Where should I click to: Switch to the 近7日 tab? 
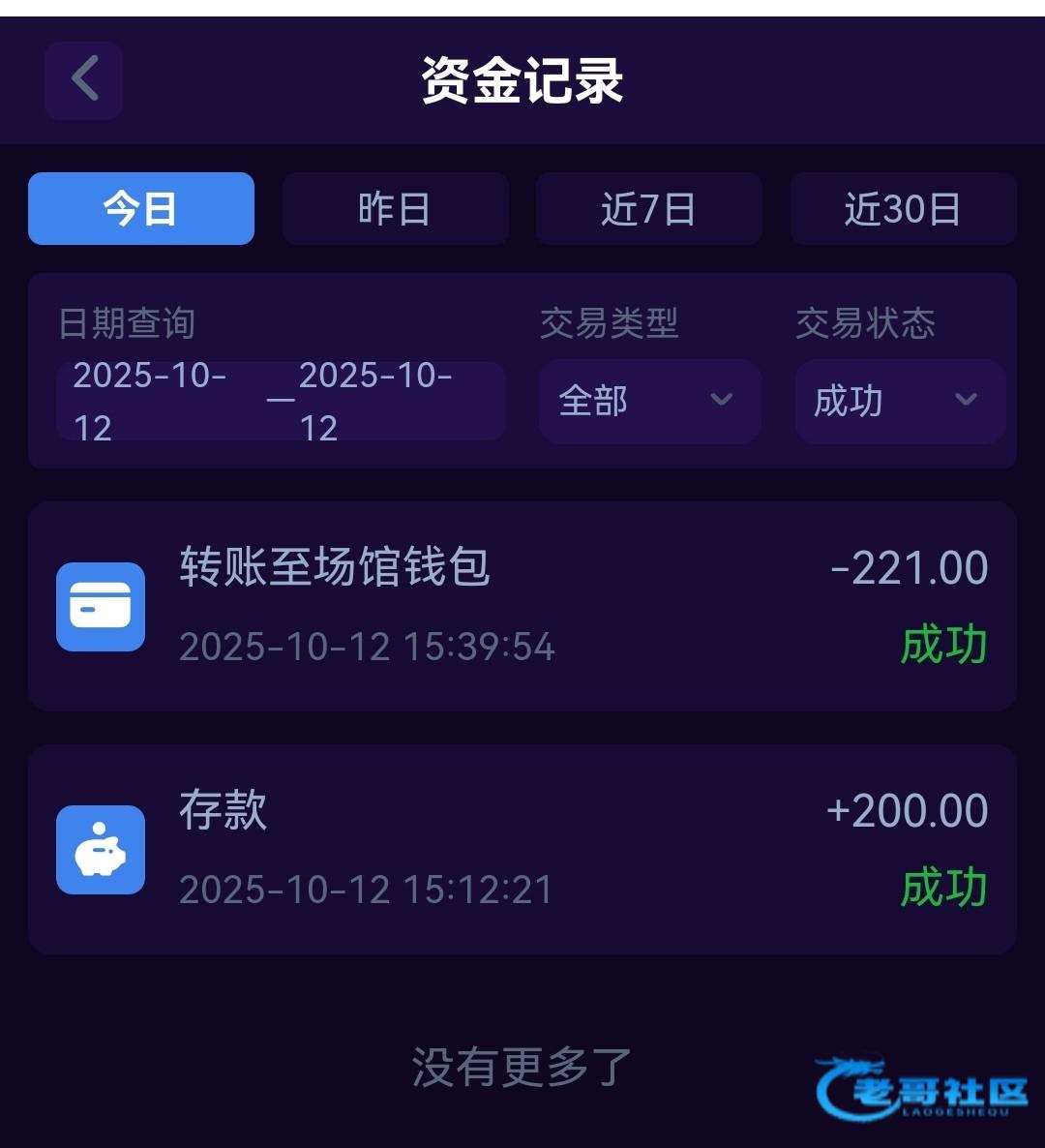pyautogui.click(x=648, y=208)
